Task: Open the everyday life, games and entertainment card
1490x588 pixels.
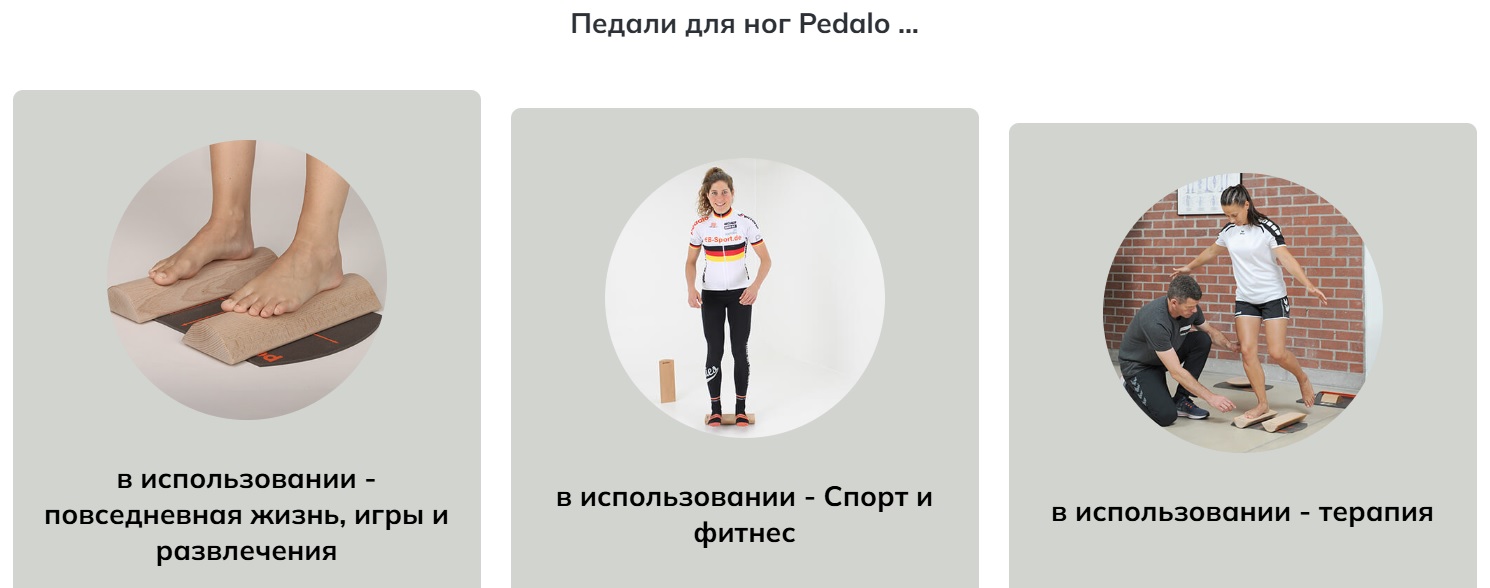Action: tap(247, 514)
